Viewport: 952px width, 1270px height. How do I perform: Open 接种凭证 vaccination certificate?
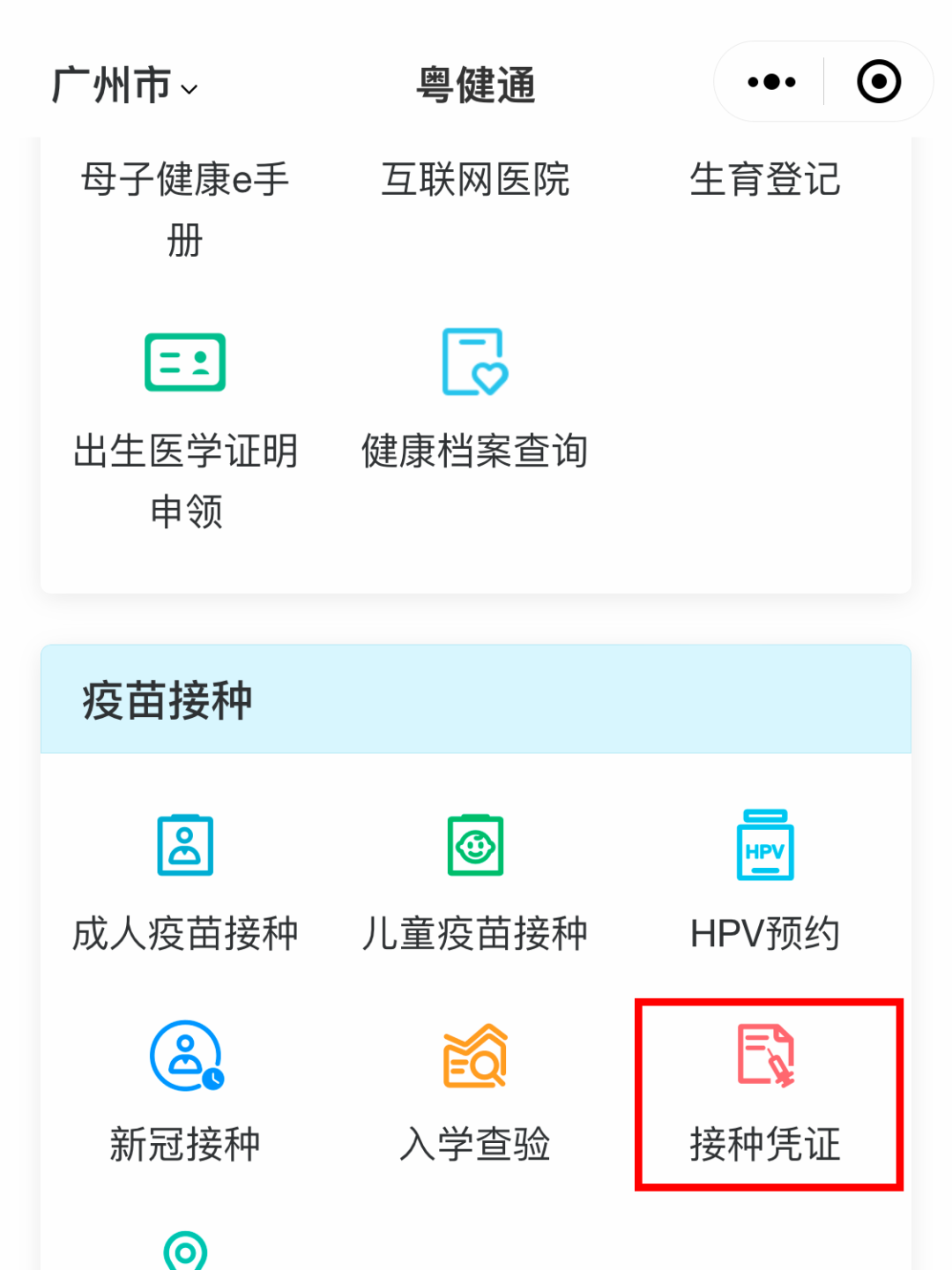tap(766, 1094)
